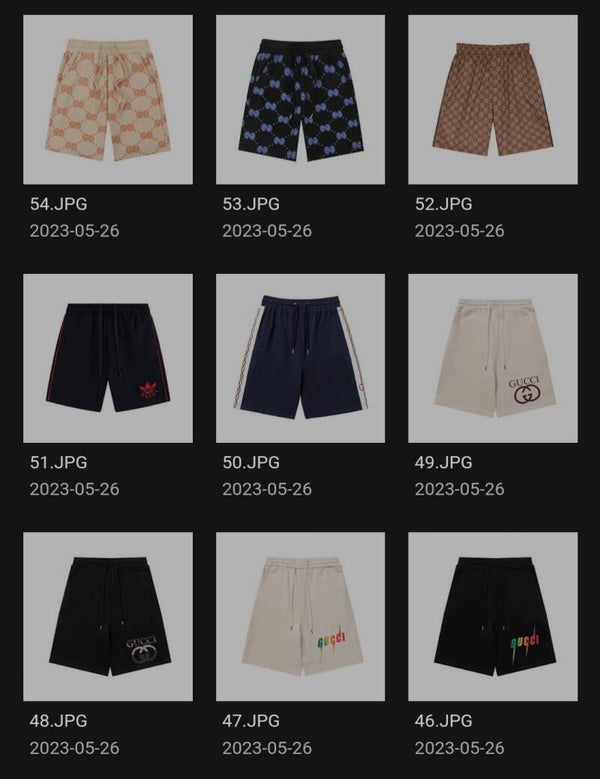600x779 pixels.
Task: Tap the 46.JPG black shorts image
Action: point(492,616)
